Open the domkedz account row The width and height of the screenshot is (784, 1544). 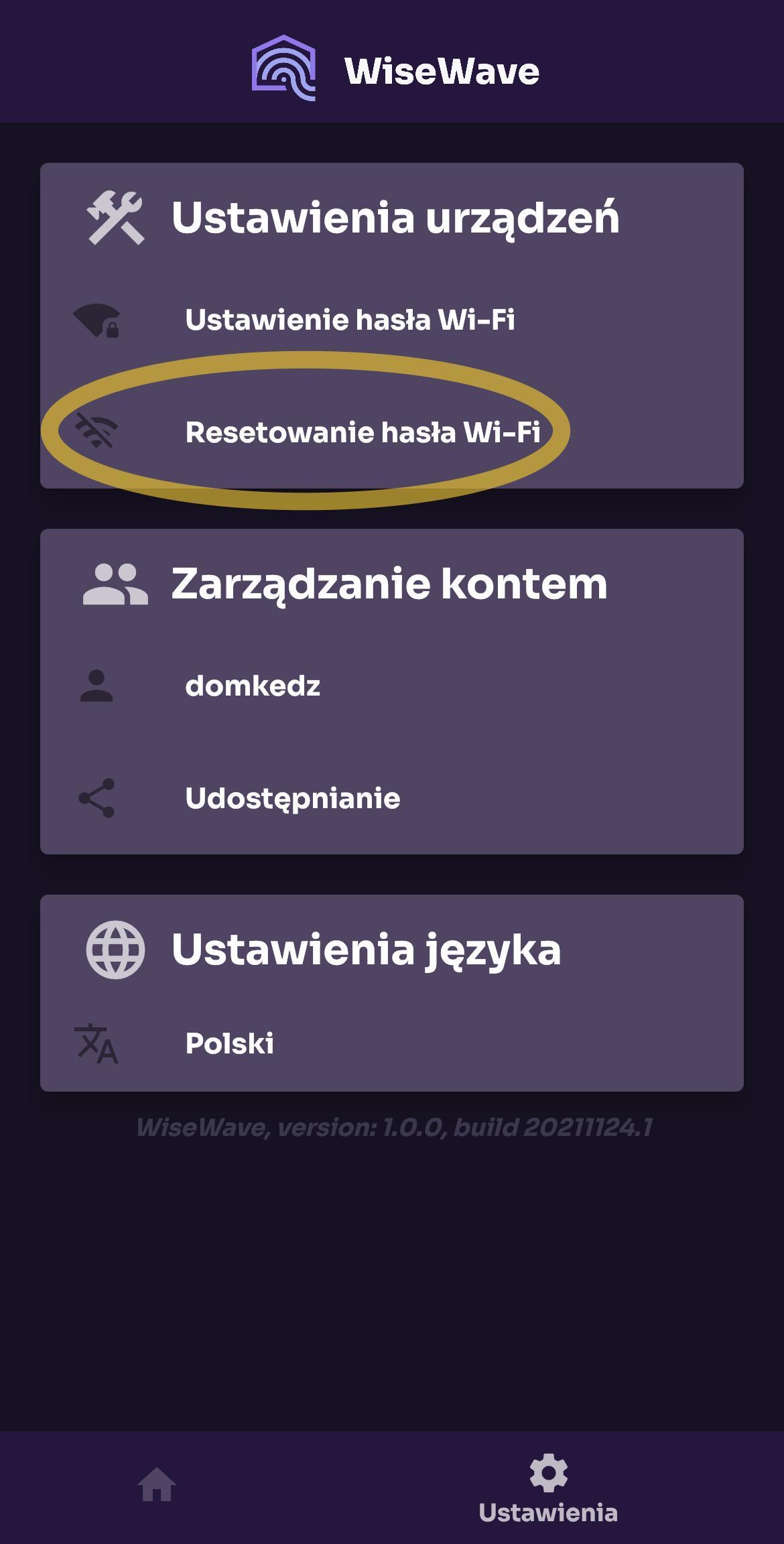tap(253, 686)
